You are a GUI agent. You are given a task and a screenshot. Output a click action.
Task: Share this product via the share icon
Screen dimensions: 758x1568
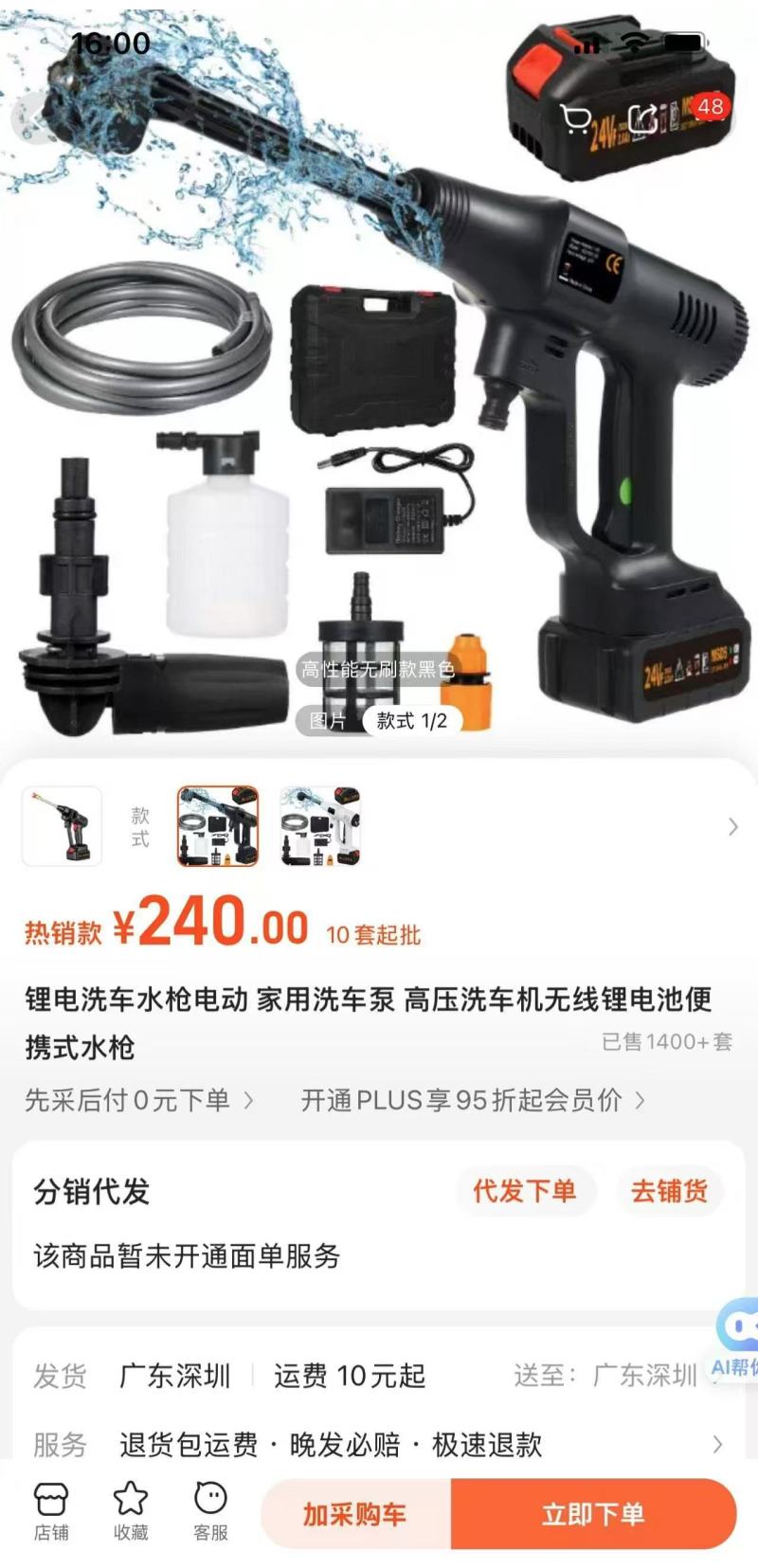(644, 118)
